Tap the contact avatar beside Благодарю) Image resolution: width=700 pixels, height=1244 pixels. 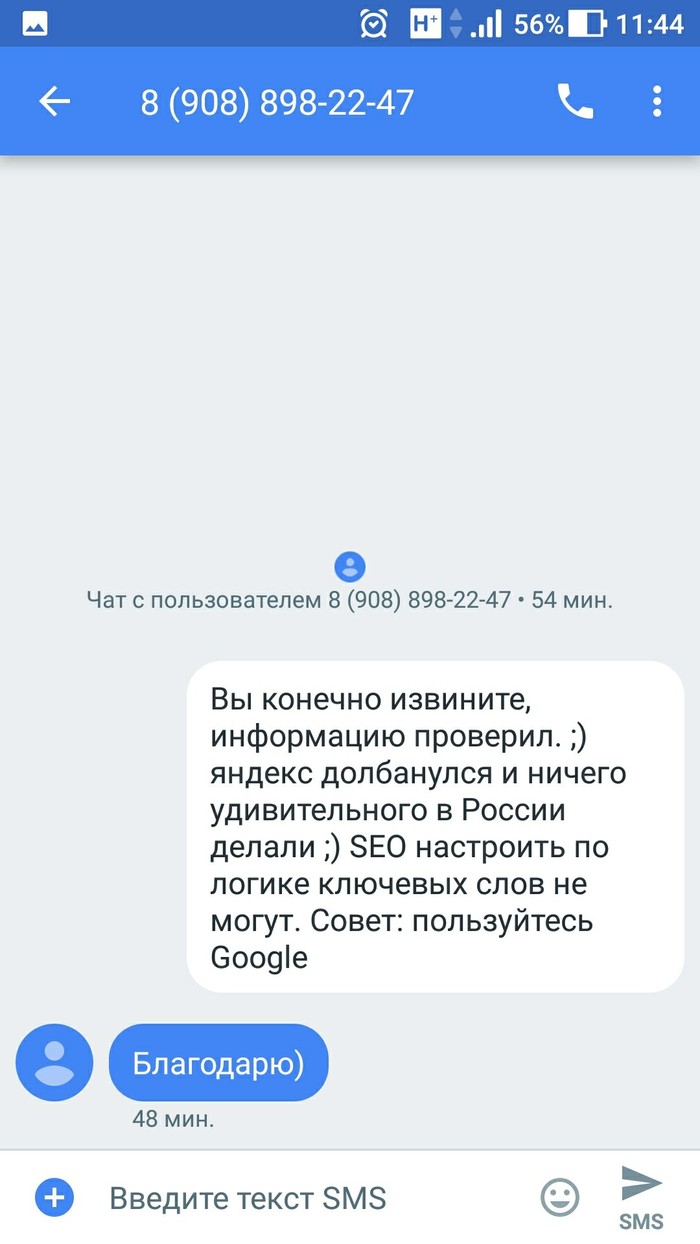tap(54, 1061)
